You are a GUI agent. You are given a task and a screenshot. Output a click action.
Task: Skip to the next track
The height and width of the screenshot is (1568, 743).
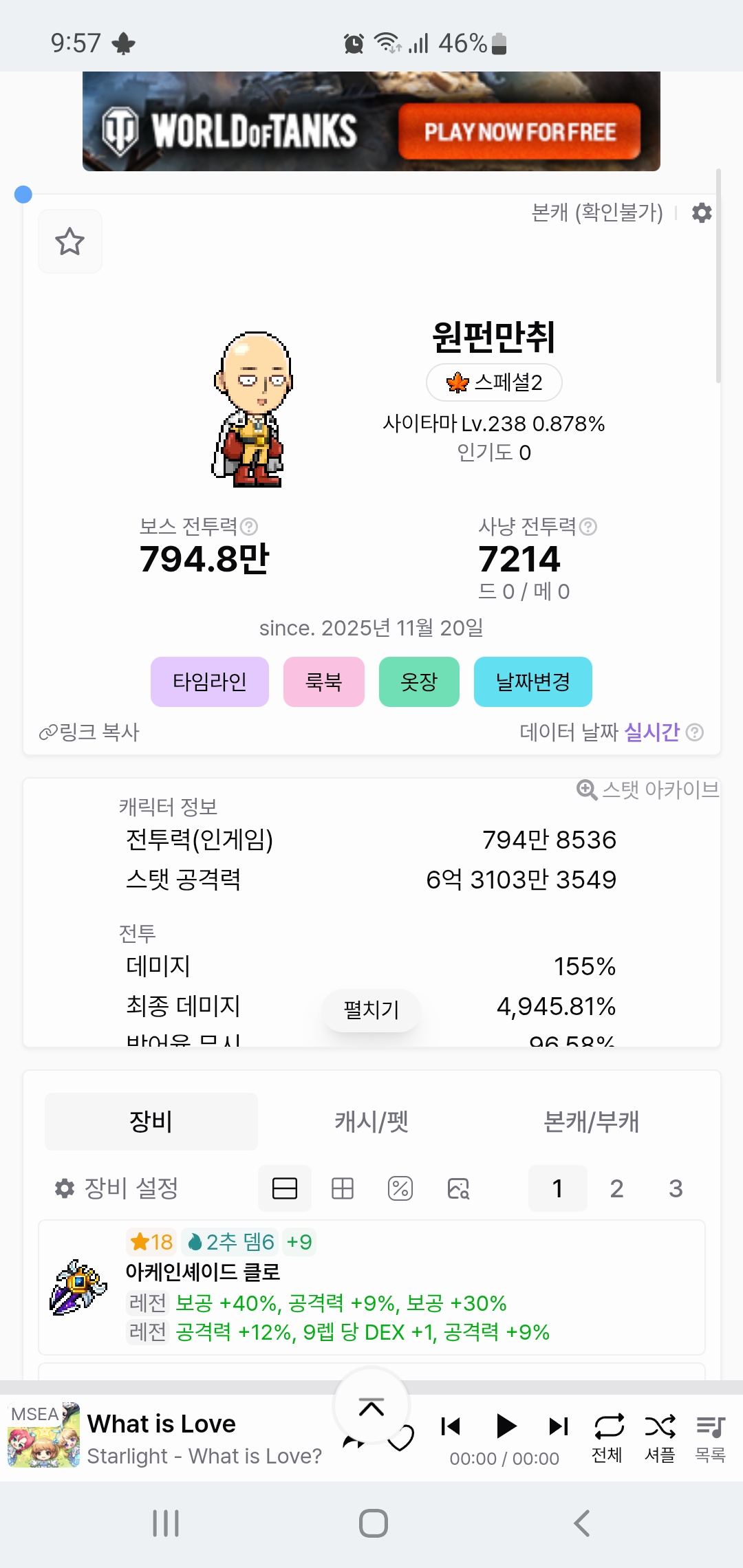click(559, 1426)
